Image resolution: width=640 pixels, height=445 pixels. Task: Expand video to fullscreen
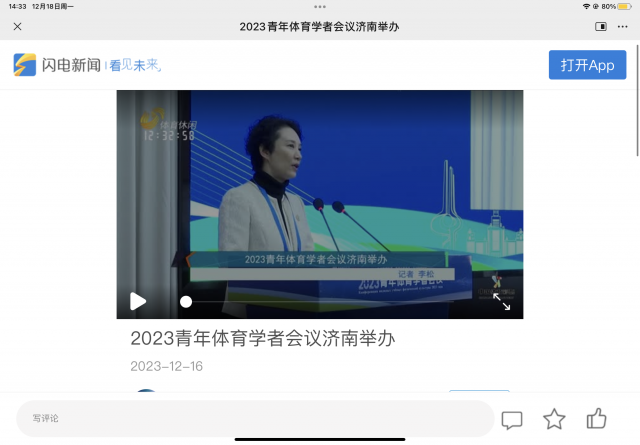click(x=502, y=301)
